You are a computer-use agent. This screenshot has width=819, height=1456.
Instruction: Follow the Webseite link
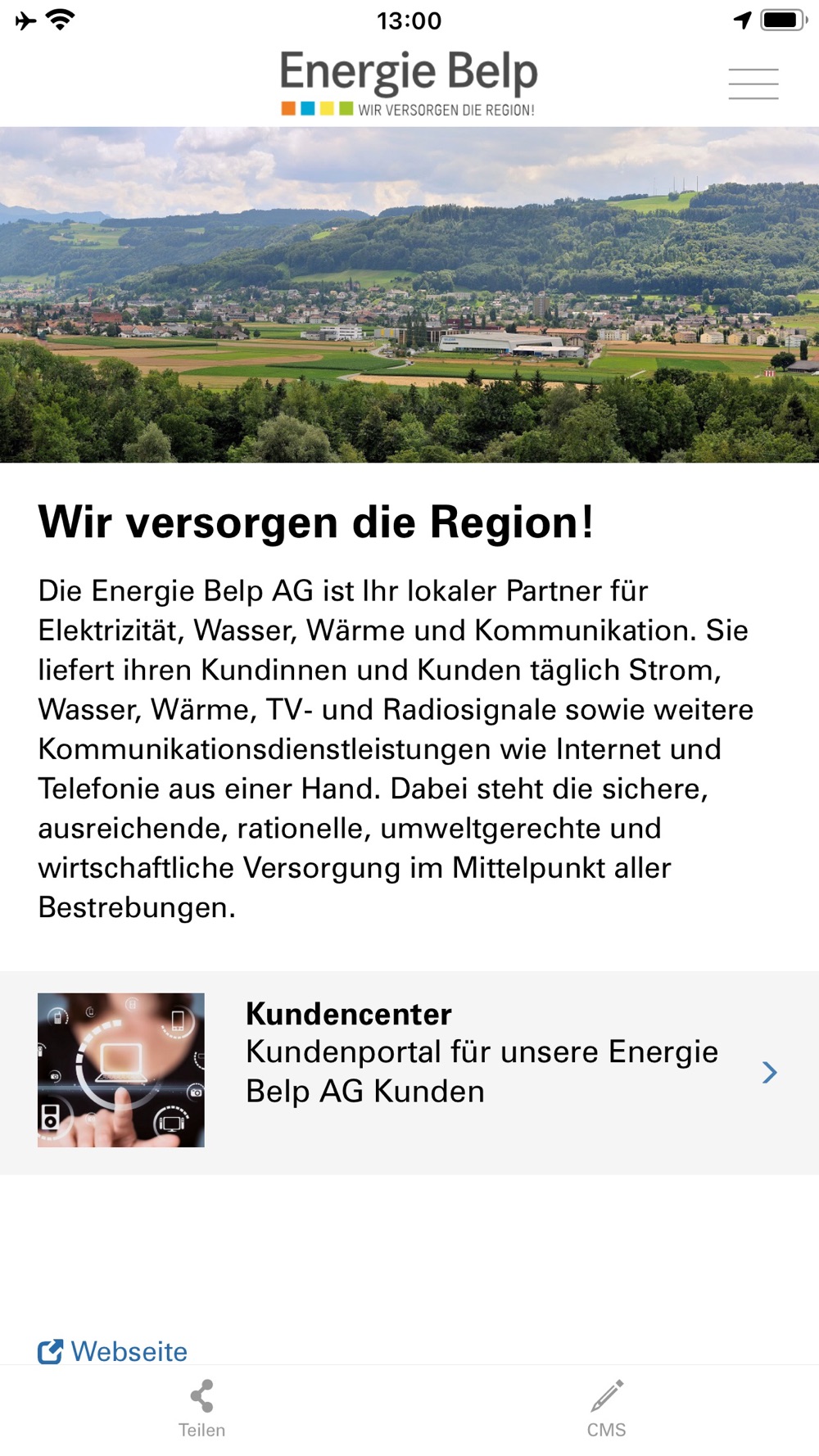(x=113, y=1351)
